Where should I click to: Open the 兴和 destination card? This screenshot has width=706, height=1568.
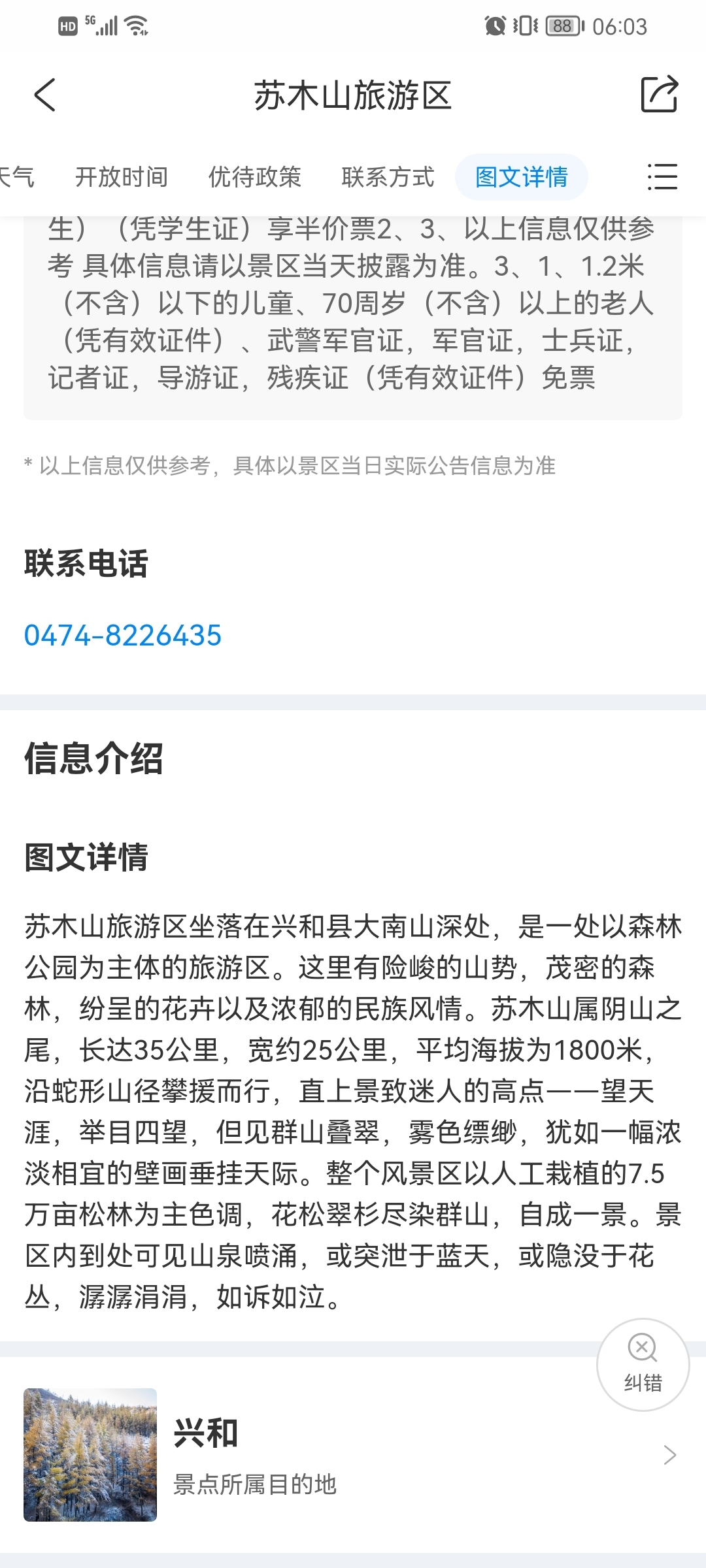click(353, 1455)
